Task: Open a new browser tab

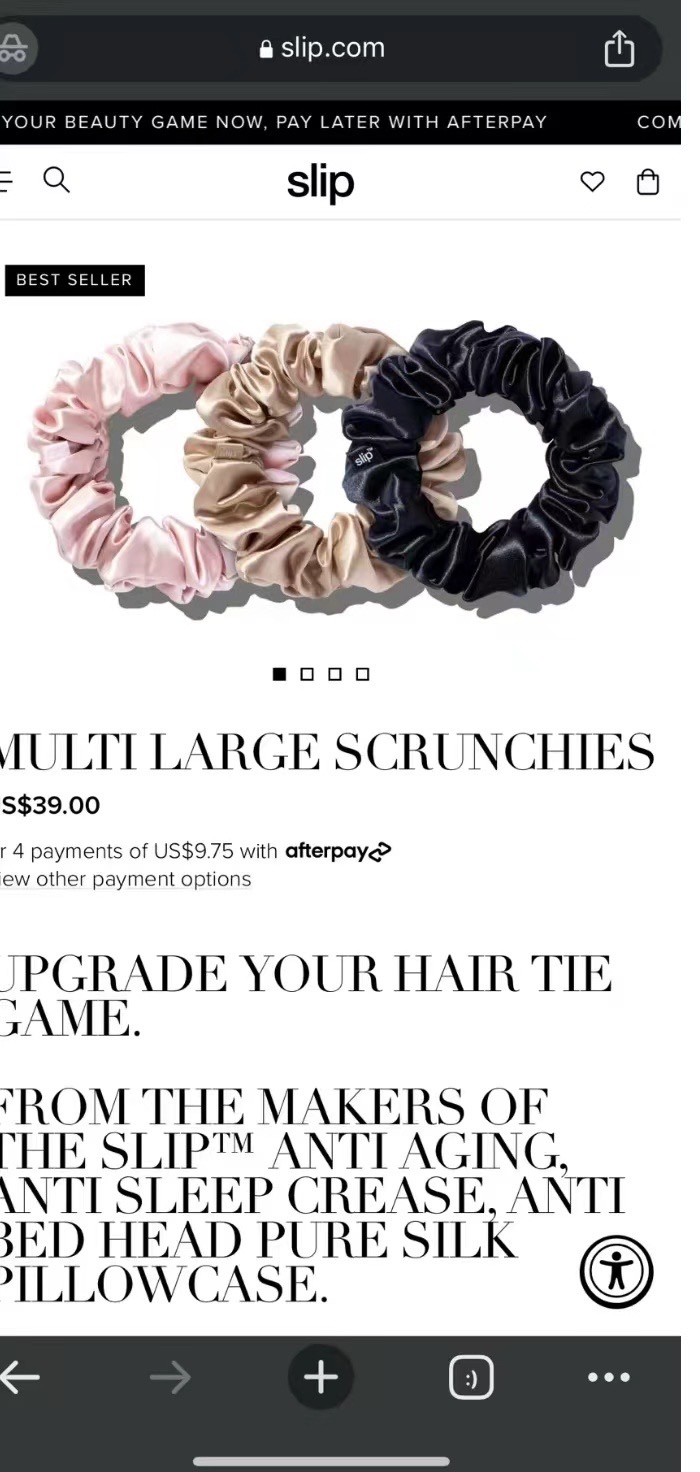Action: 320,1378
